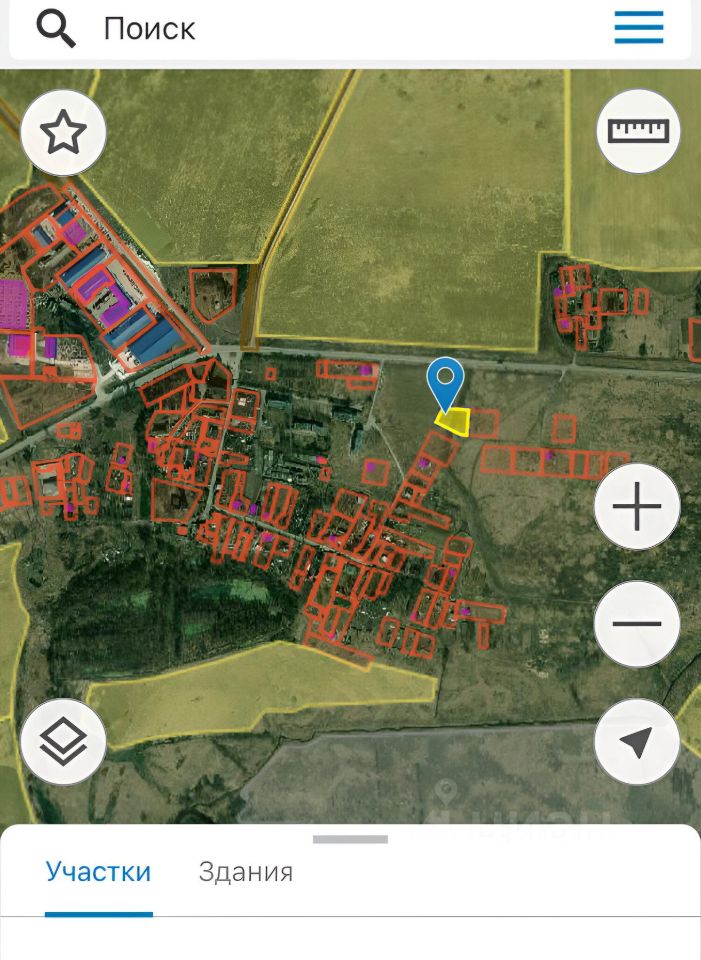Open map layers selector

tap(63, 741)
